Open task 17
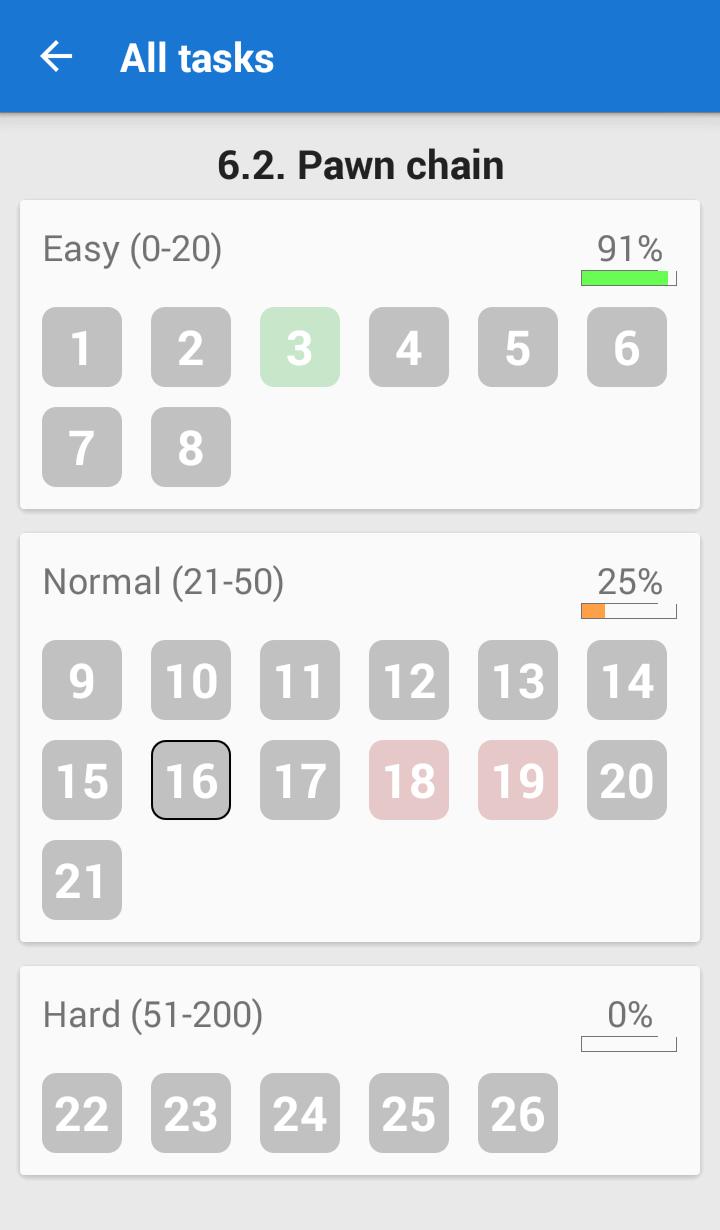Image resolution: width=720 pixels, height=1230 pixels. coord(300,780)
